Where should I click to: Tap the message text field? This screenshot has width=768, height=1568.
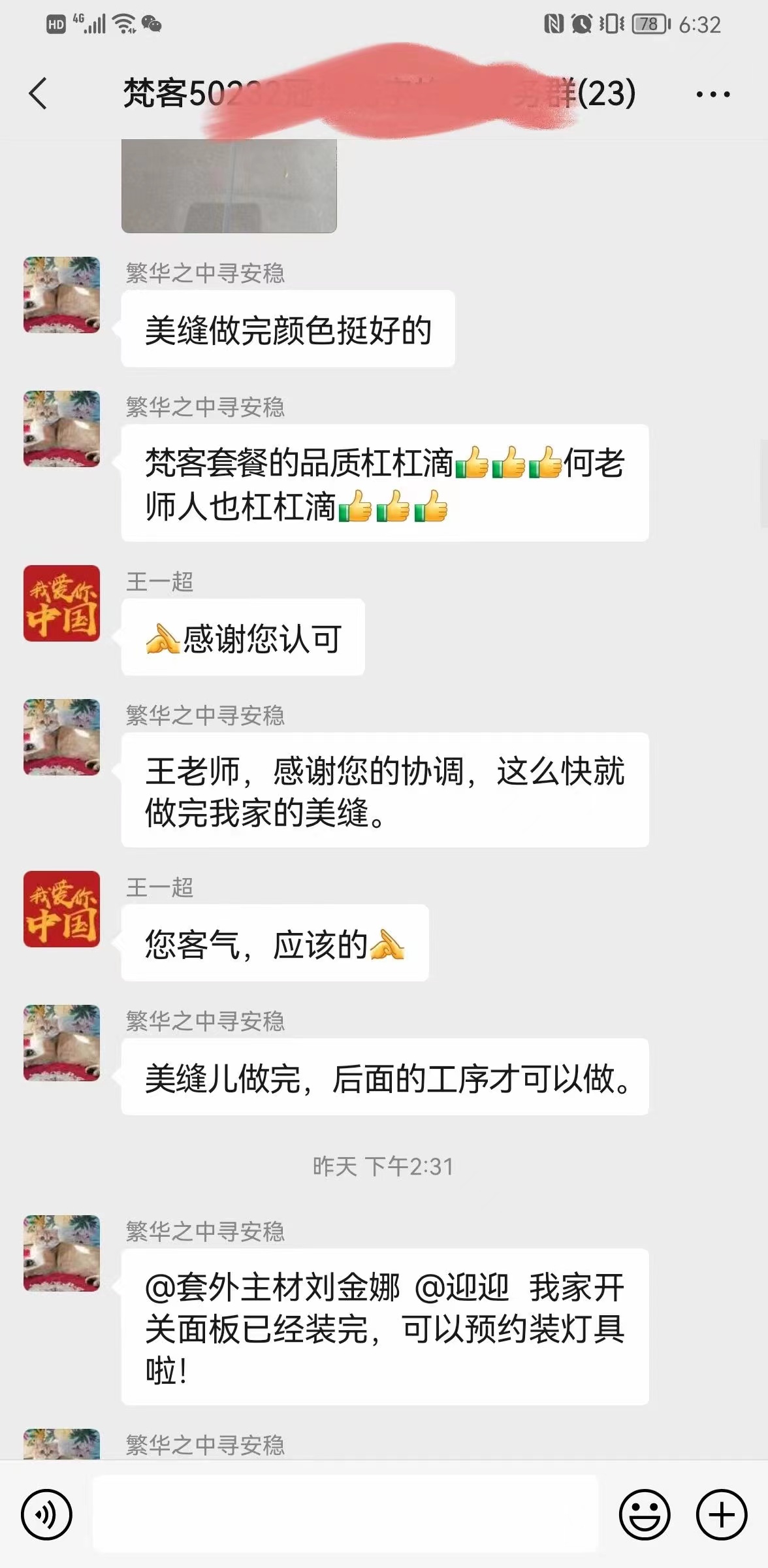pyautogui.click(x=345, y=1514)
